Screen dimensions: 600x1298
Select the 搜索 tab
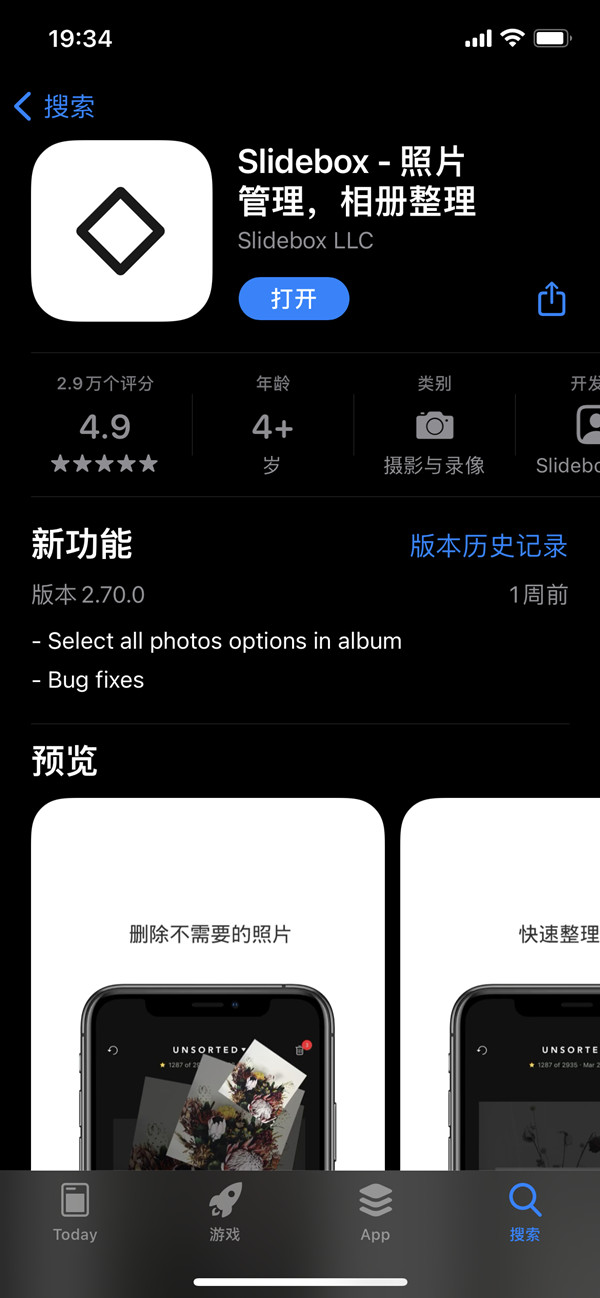point(524,1212)
